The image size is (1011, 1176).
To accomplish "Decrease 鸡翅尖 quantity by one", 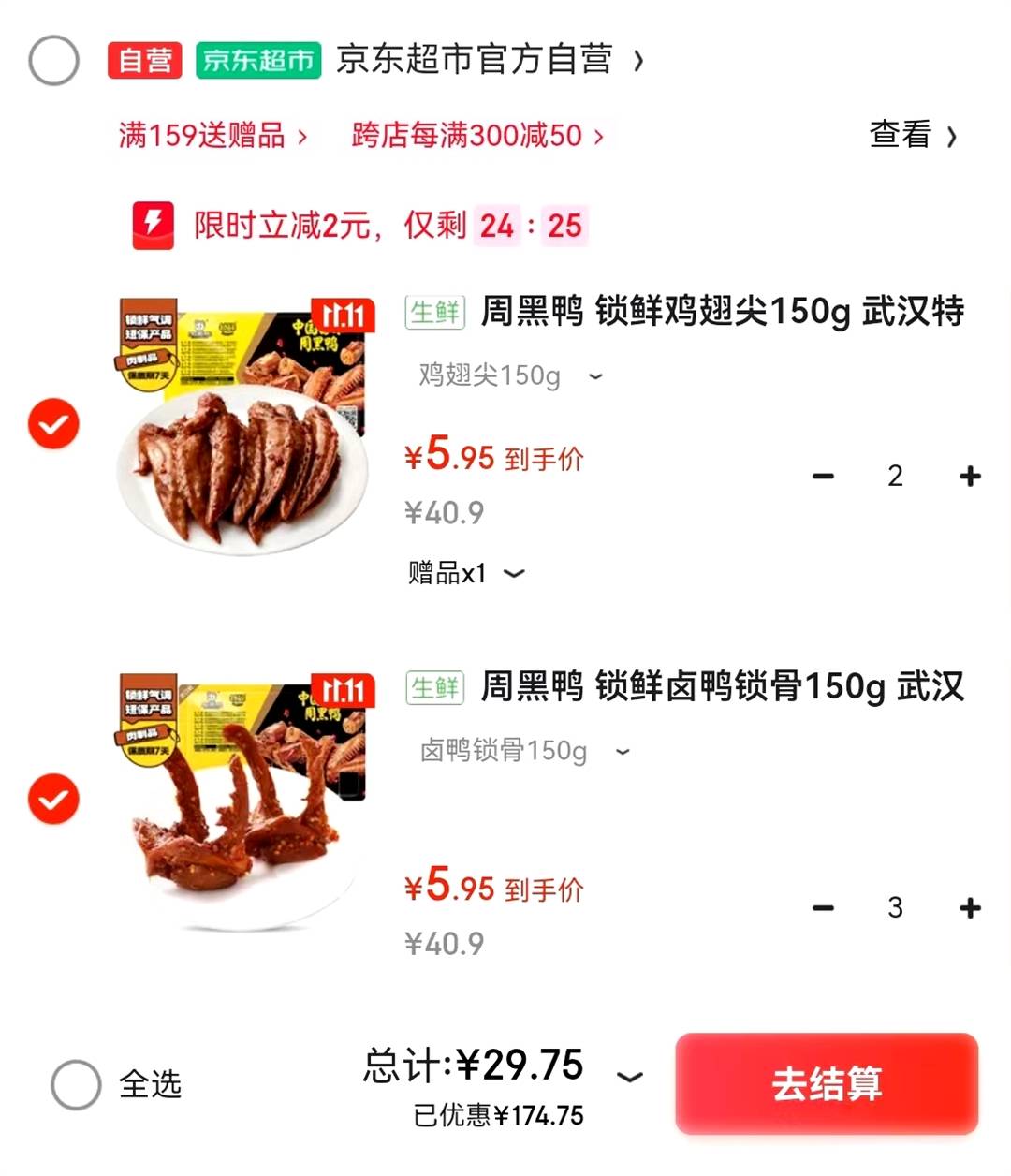I will pos(823,477).
